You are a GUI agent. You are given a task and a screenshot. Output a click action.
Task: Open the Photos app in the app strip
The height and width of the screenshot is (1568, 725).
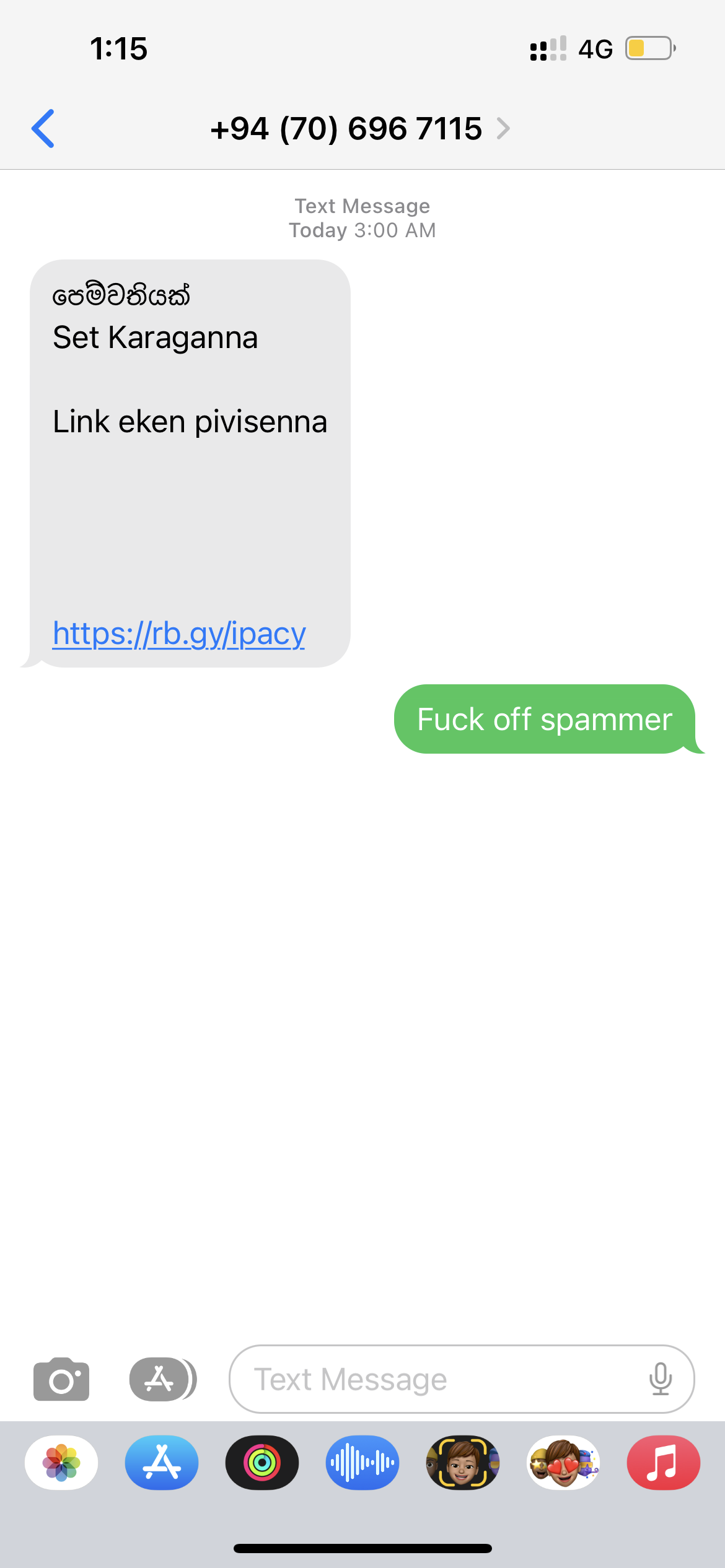[61, 1463]
